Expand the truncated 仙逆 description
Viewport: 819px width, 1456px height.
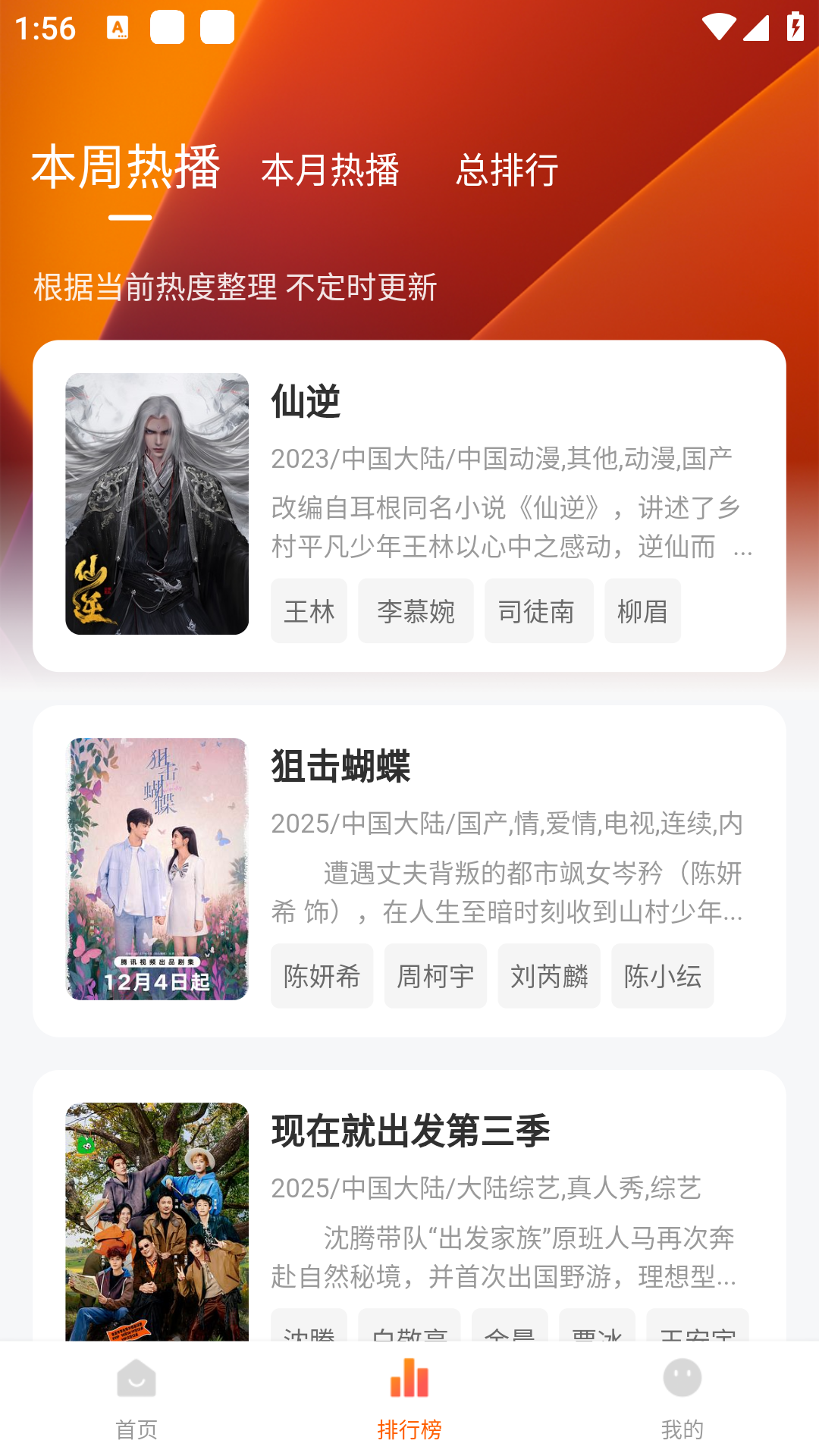tap(508, 531)
